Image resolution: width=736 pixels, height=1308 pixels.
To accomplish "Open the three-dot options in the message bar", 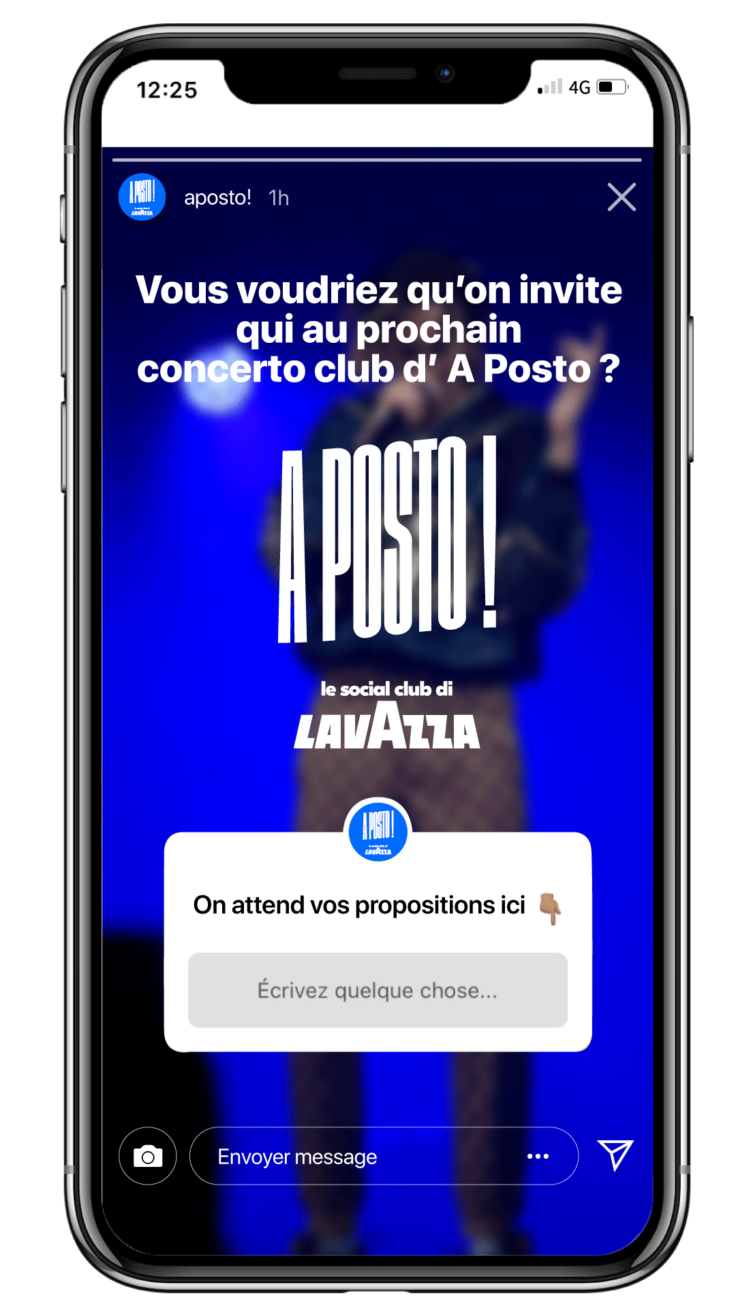I will pos(538,1157).
